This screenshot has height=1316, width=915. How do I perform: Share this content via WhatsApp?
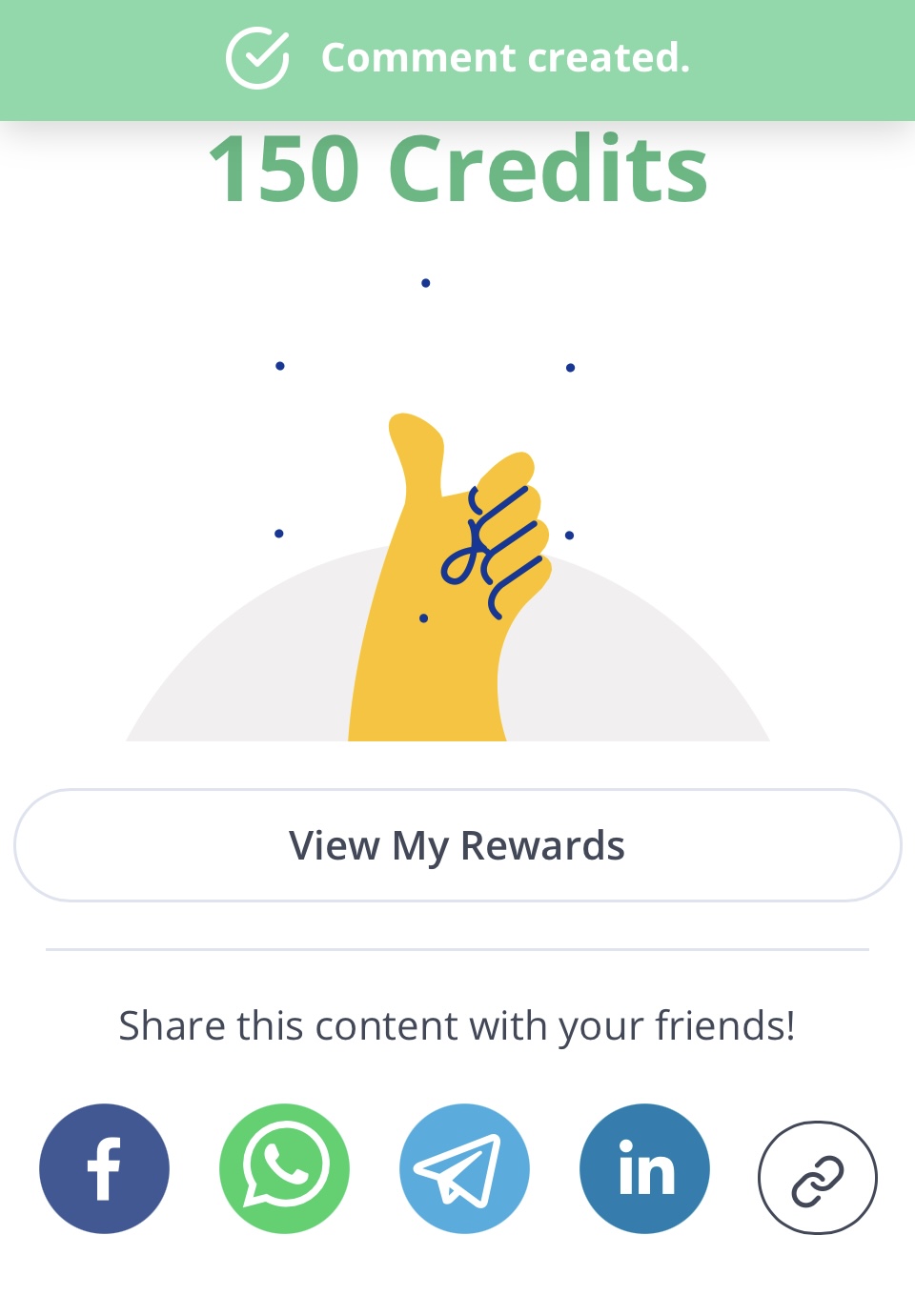[x=284, y=1168]
